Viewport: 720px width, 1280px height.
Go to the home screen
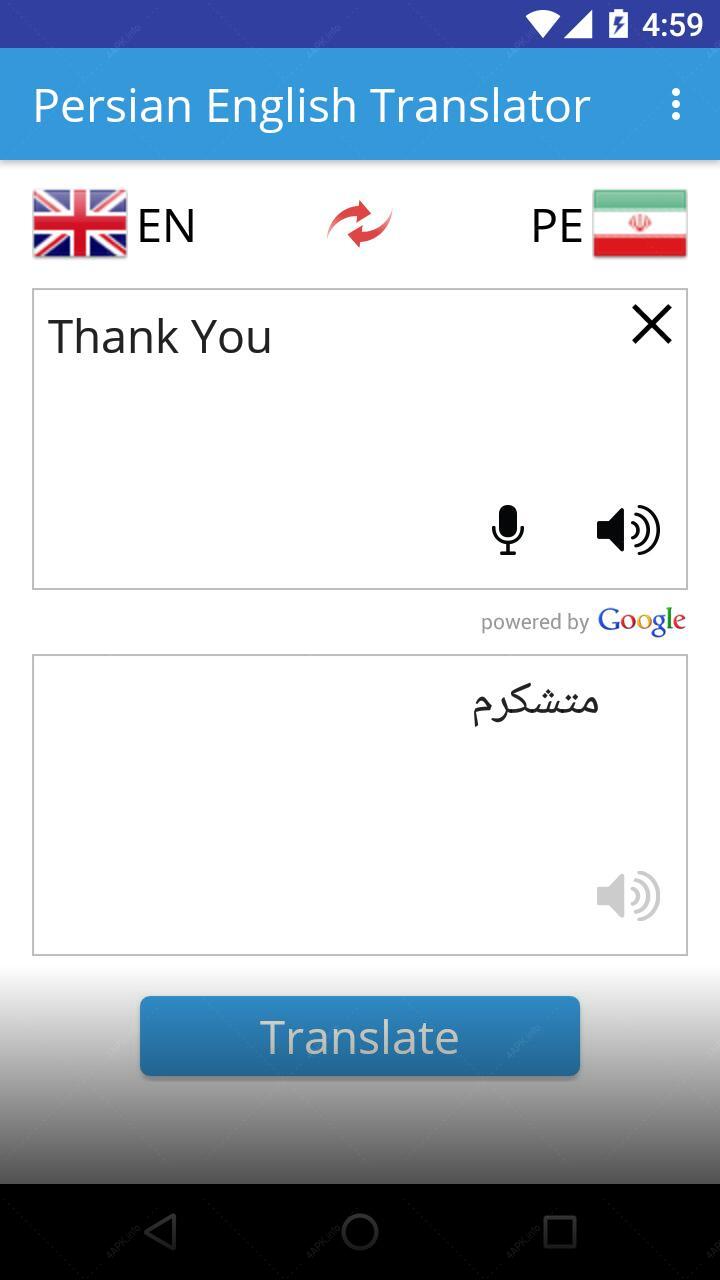[x=360, y=1232]
